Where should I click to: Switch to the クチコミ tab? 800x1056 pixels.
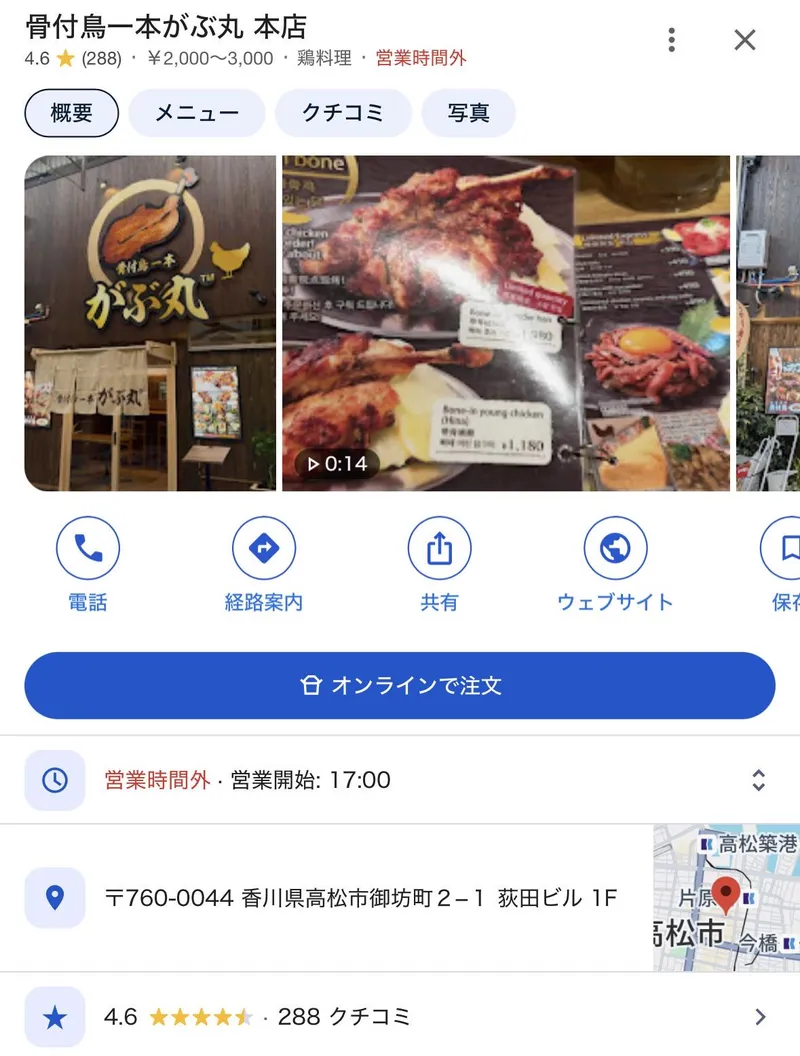[x=343, y=113]
